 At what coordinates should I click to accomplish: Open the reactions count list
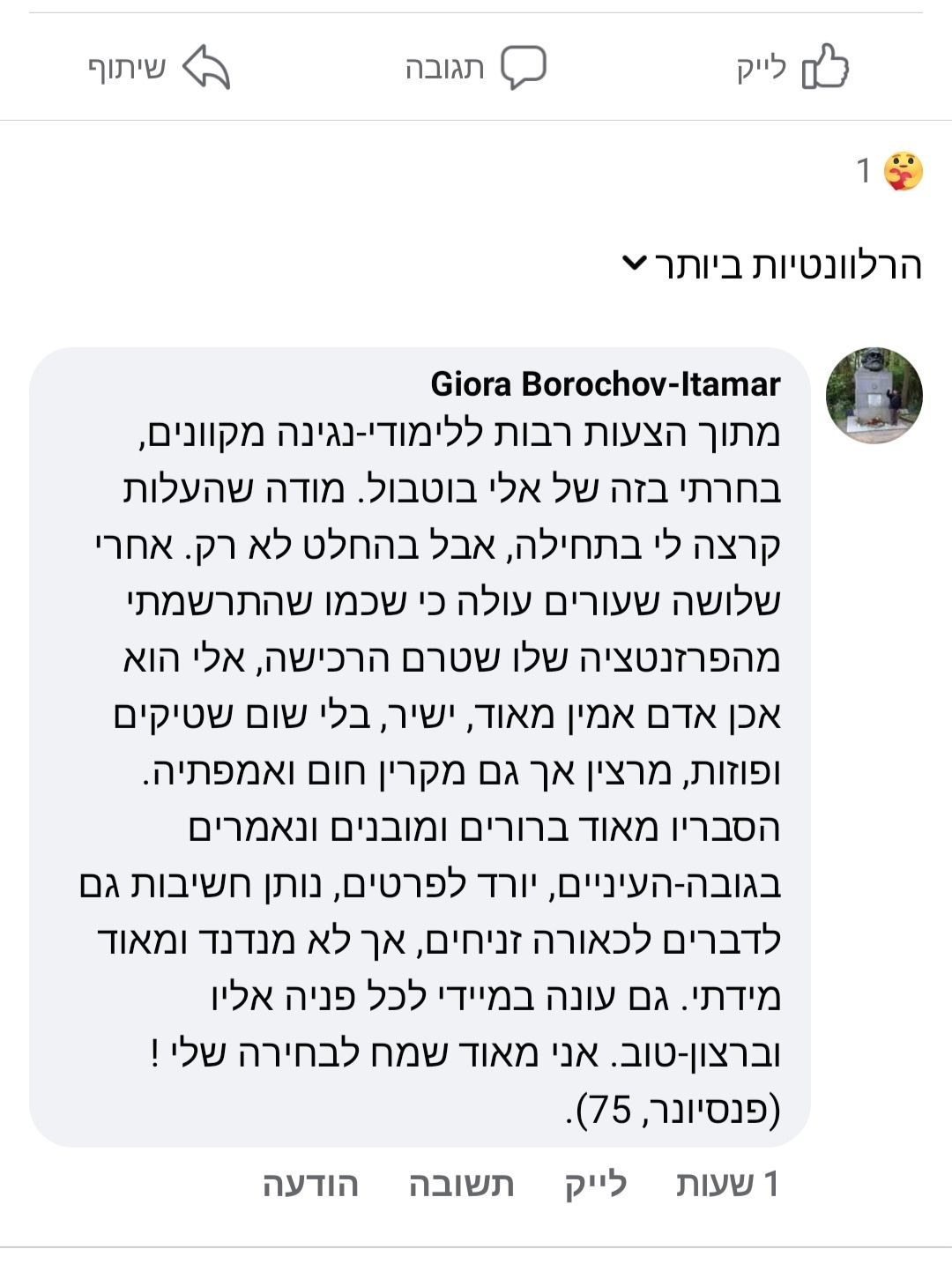[x=890, y=171]
